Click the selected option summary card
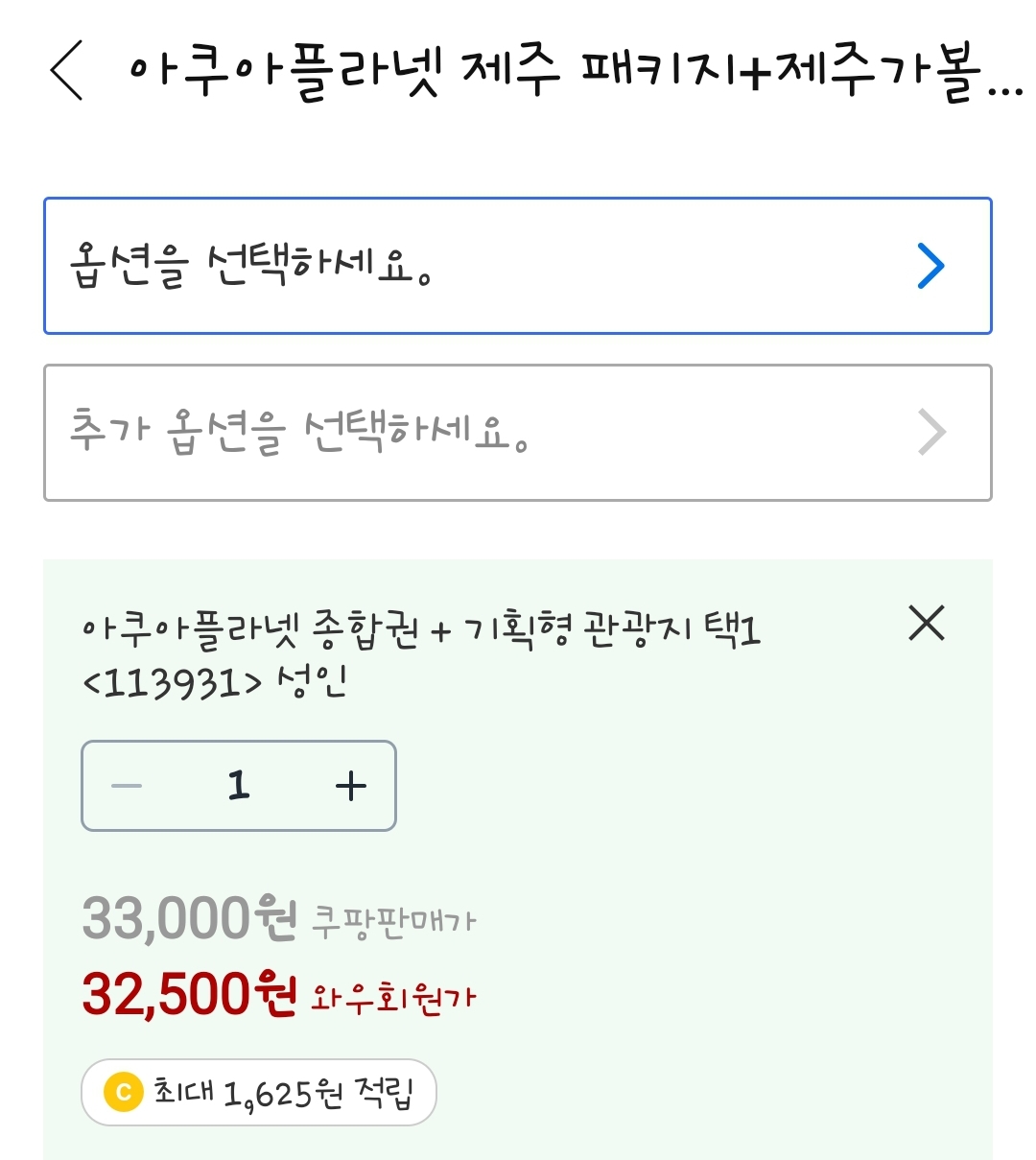Screen dimensions: 1036x1160 (x=518, y=854)
